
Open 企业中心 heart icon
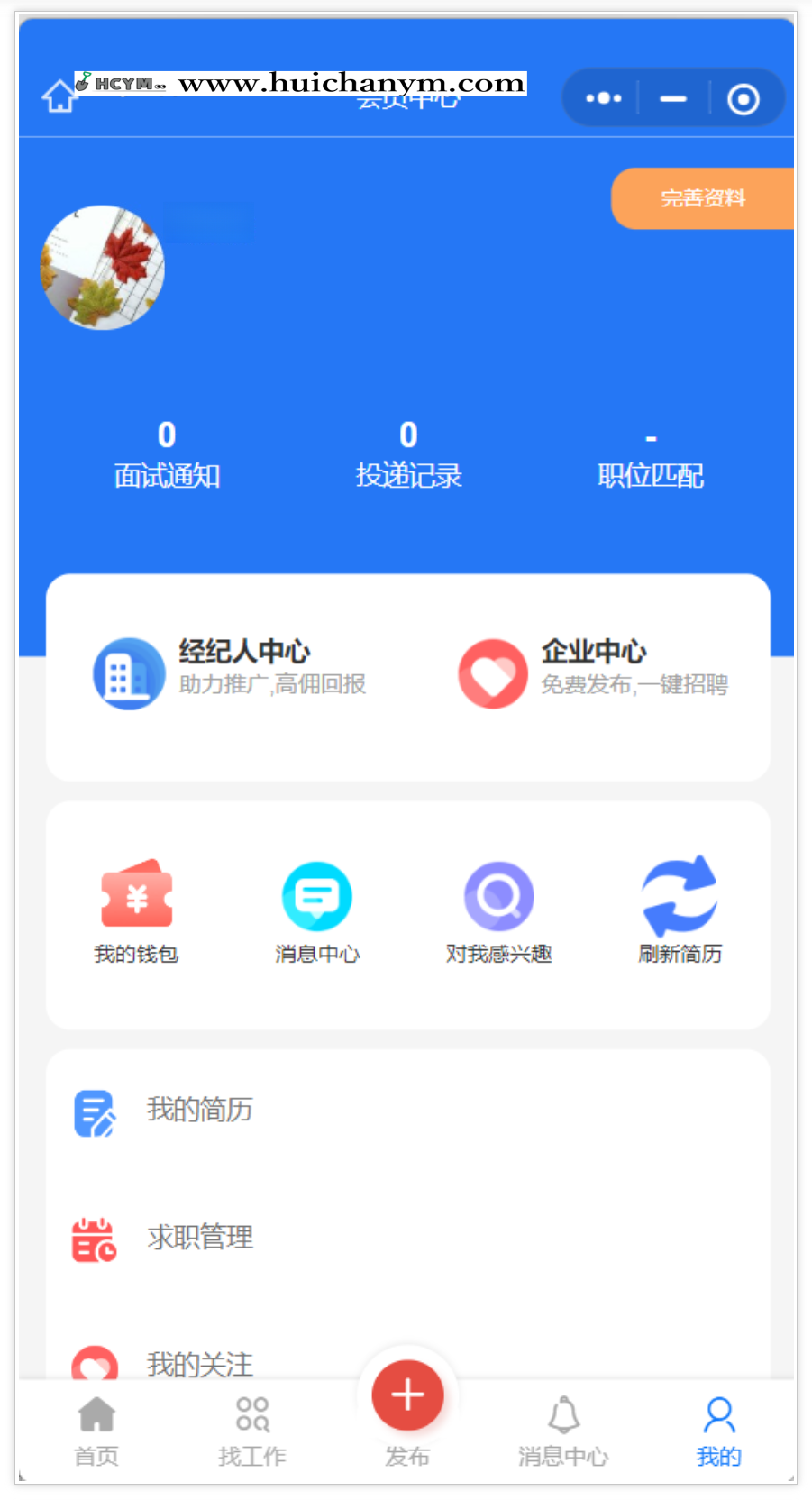point(492,672)
